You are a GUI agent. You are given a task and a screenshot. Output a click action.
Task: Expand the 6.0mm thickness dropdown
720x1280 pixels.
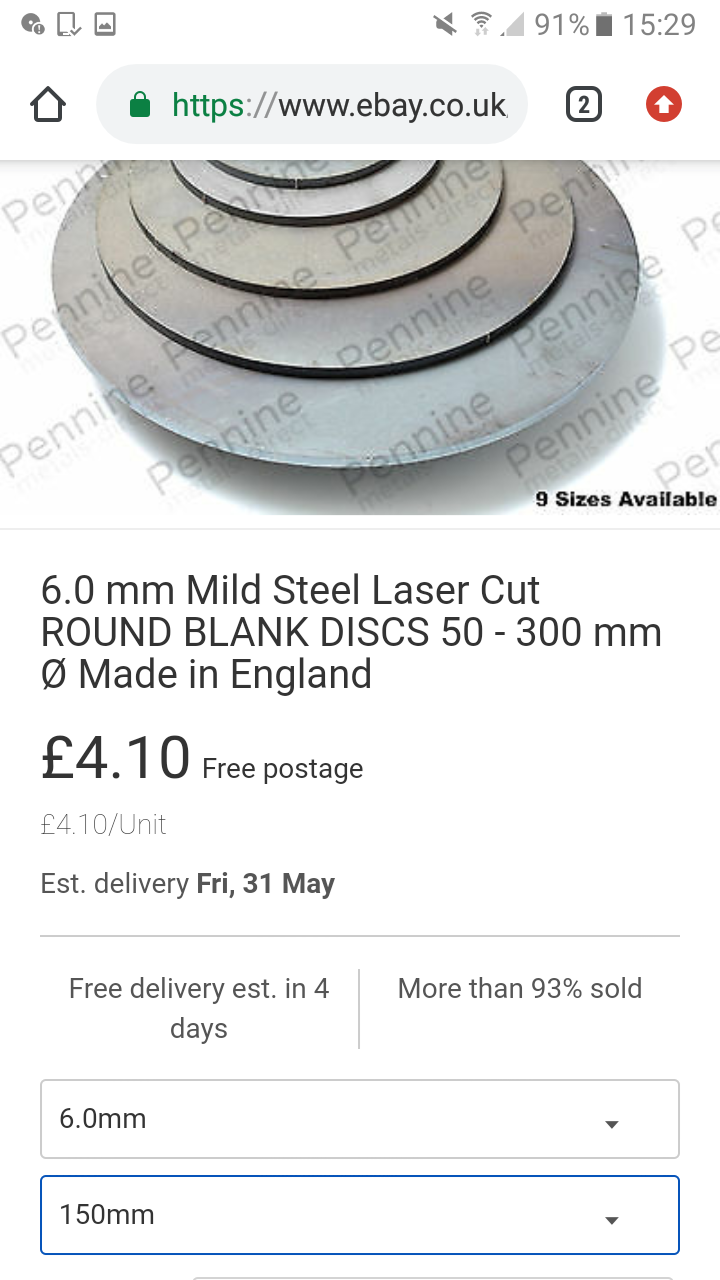click(360, 1118)
